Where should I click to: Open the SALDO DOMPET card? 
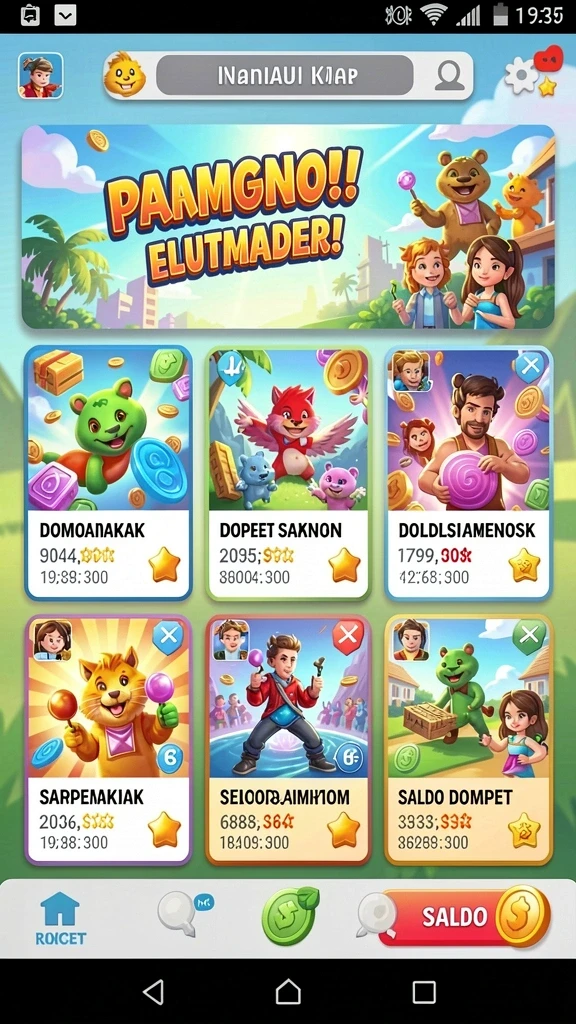468,739
